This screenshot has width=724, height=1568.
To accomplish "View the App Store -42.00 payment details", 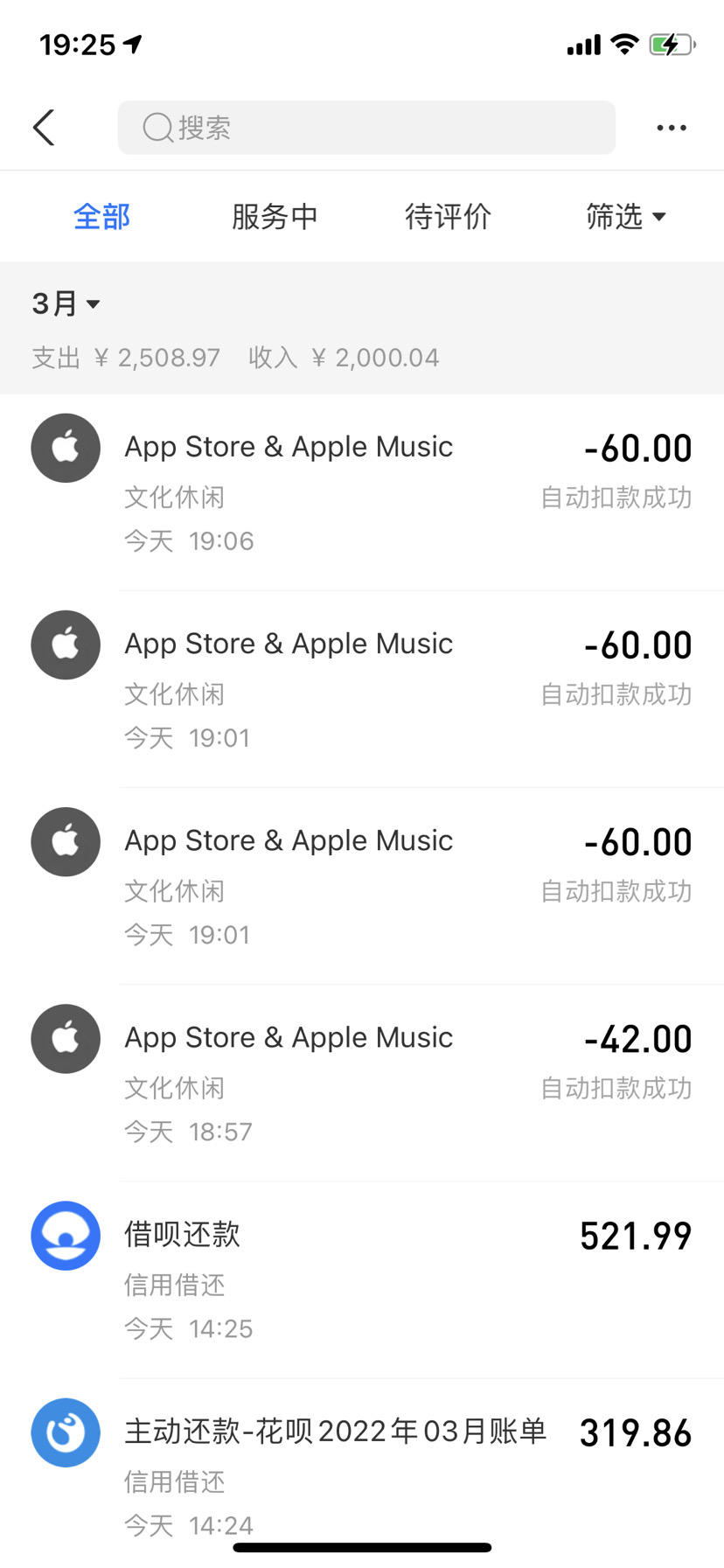I will pos(362,1083).
